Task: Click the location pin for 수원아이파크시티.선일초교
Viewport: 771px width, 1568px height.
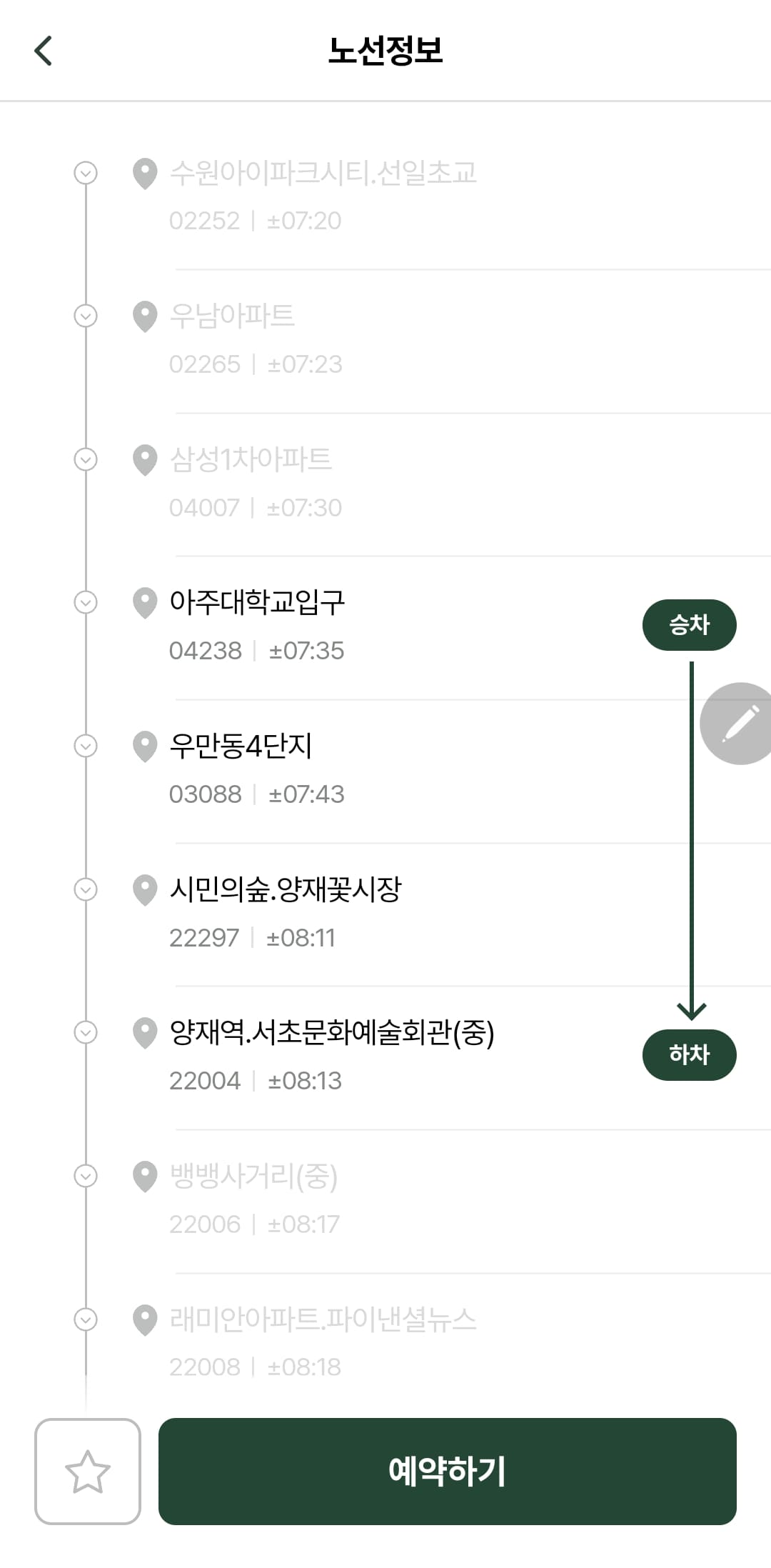Action: (x=145, y=173)
